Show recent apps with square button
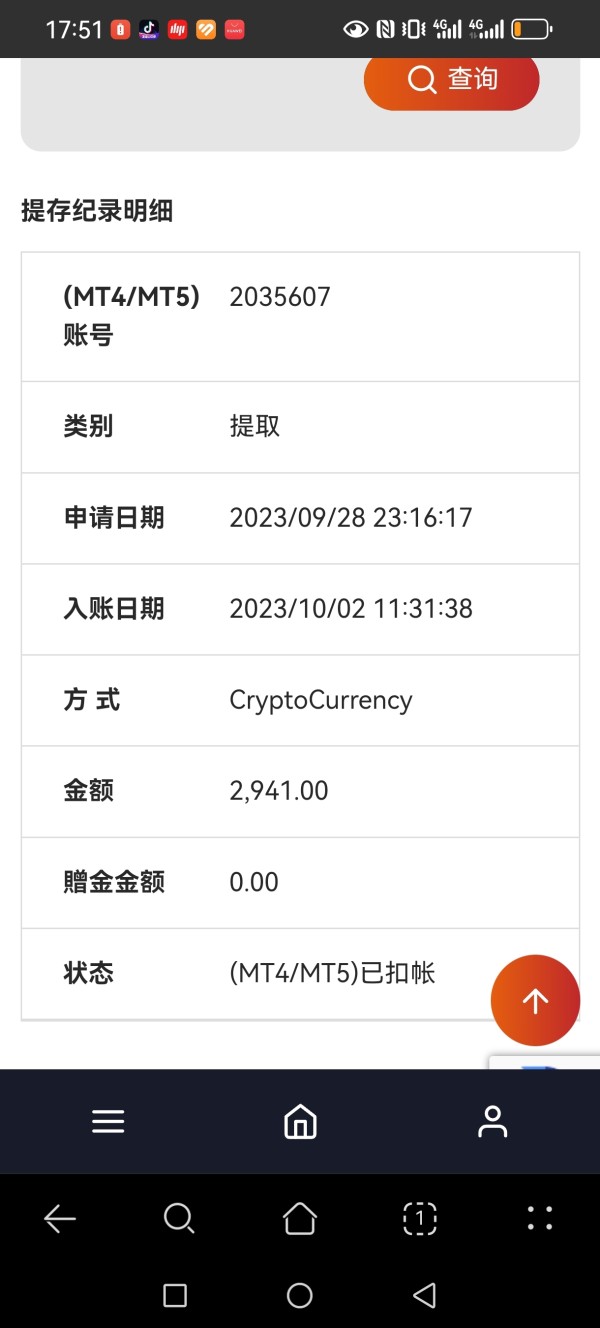 click(x=175, y=1296)
